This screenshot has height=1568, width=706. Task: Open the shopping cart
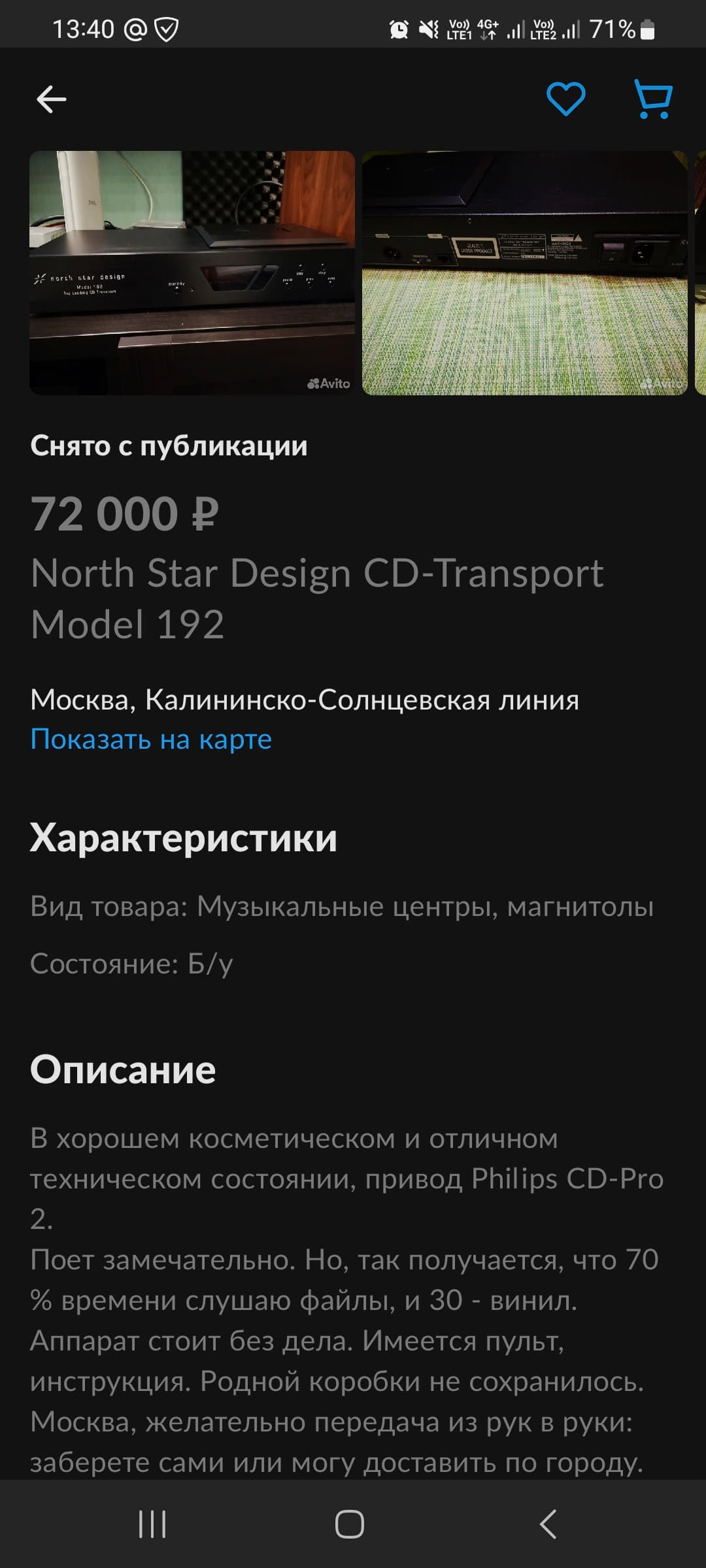[x=653, y=99]
